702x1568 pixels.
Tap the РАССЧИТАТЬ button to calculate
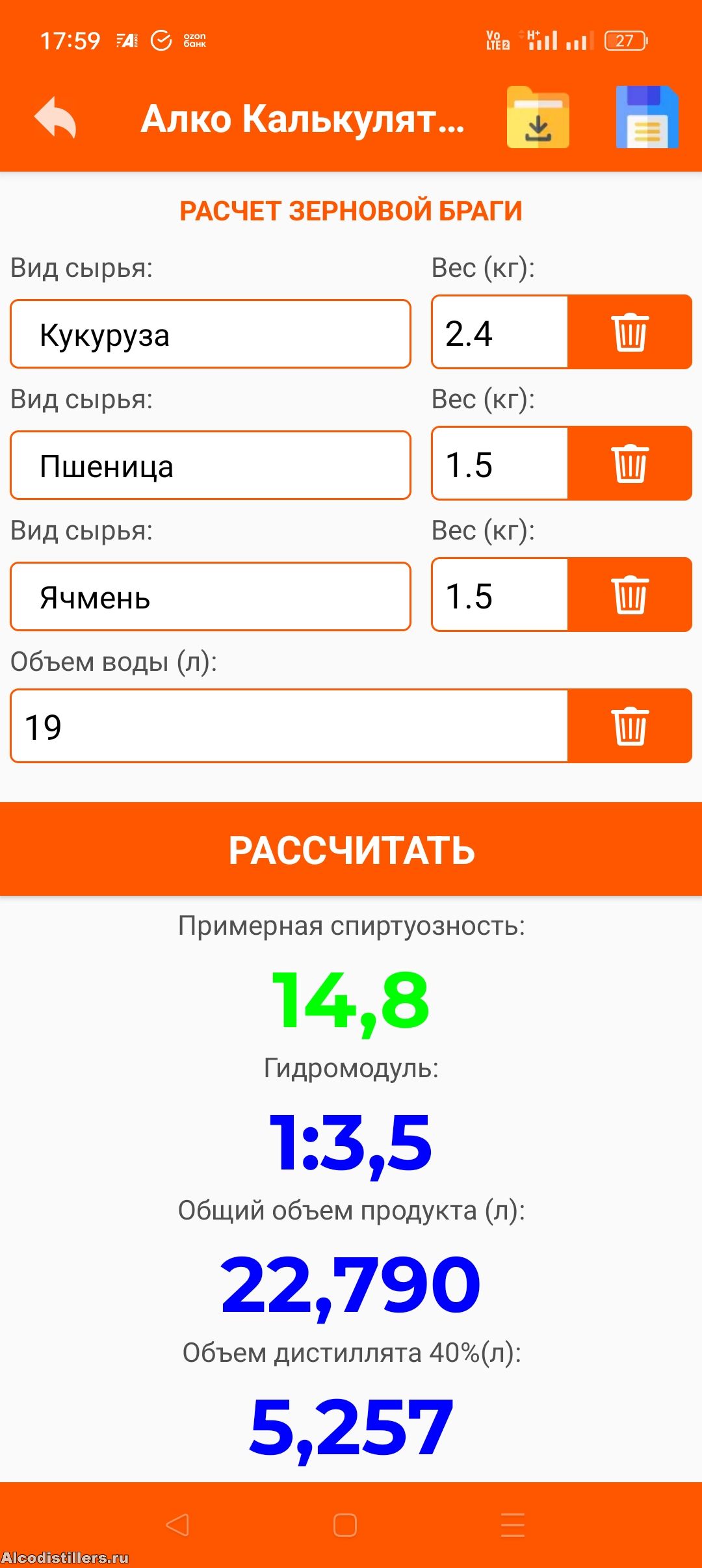[351, 849]
